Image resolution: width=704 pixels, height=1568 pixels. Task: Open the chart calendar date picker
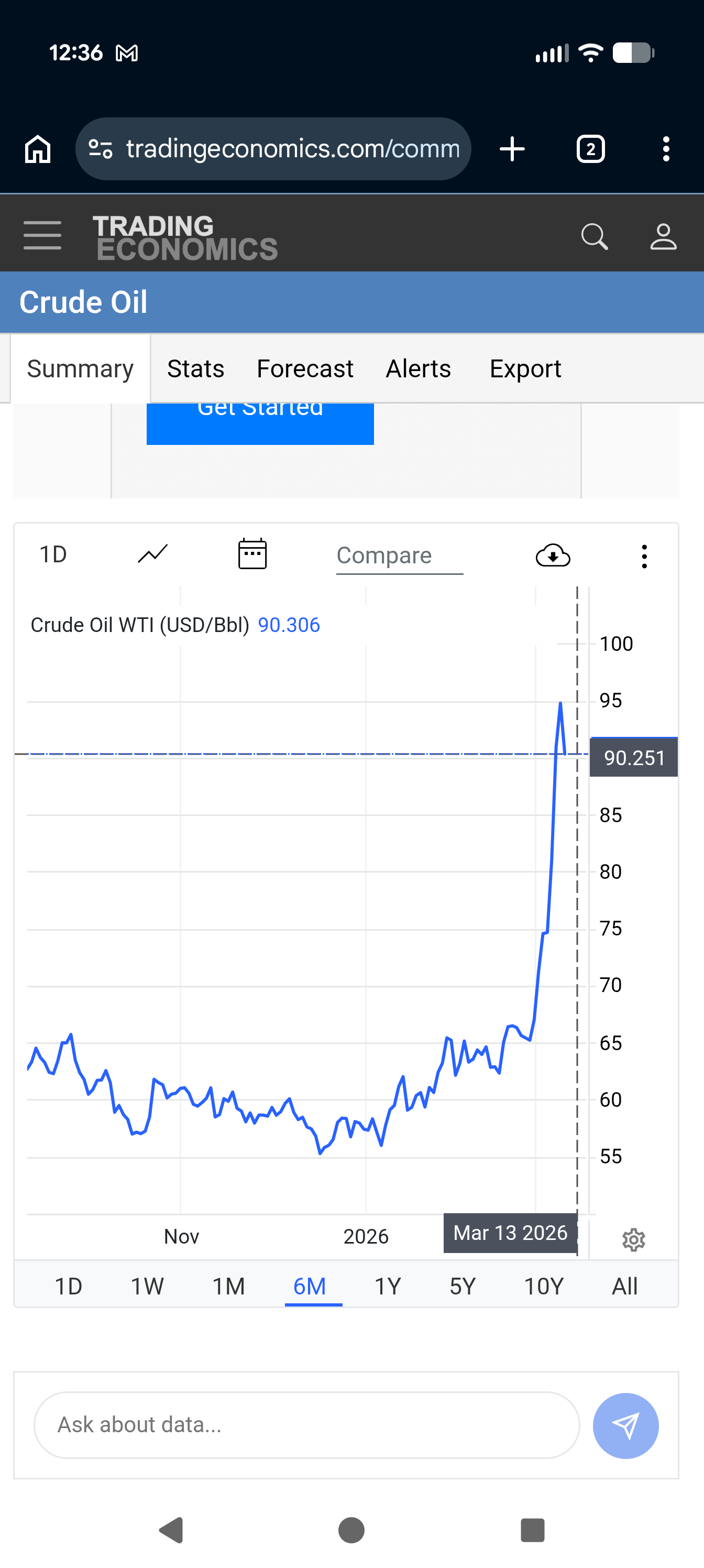pos(252,553)
